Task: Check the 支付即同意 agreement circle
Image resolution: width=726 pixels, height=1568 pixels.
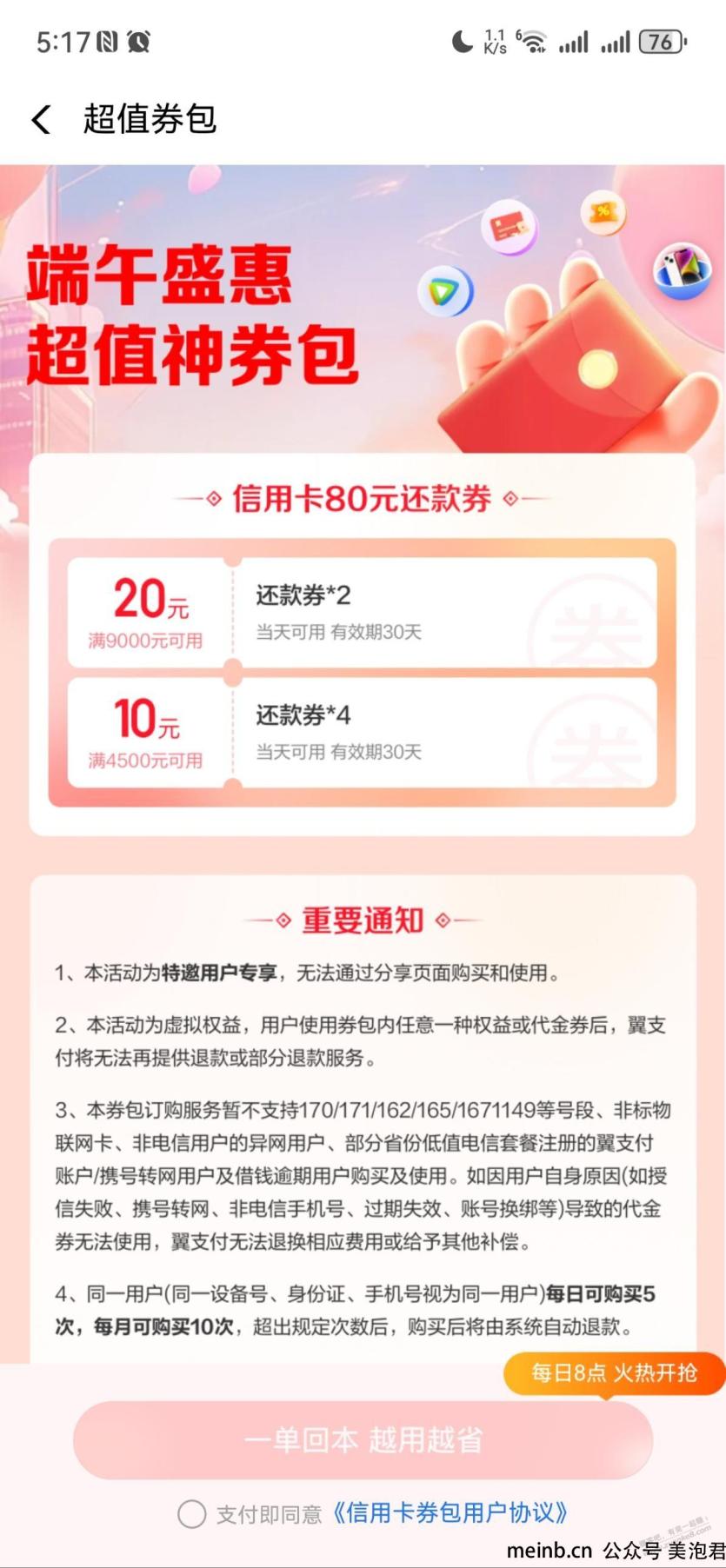Action: tap(191, 1514)
